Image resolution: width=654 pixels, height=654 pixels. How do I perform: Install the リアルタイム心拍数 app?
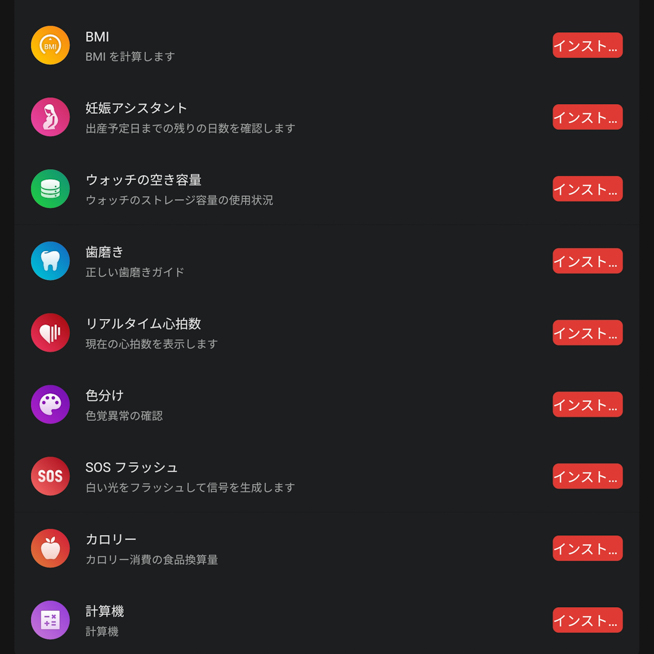click(x=587, y=333)
